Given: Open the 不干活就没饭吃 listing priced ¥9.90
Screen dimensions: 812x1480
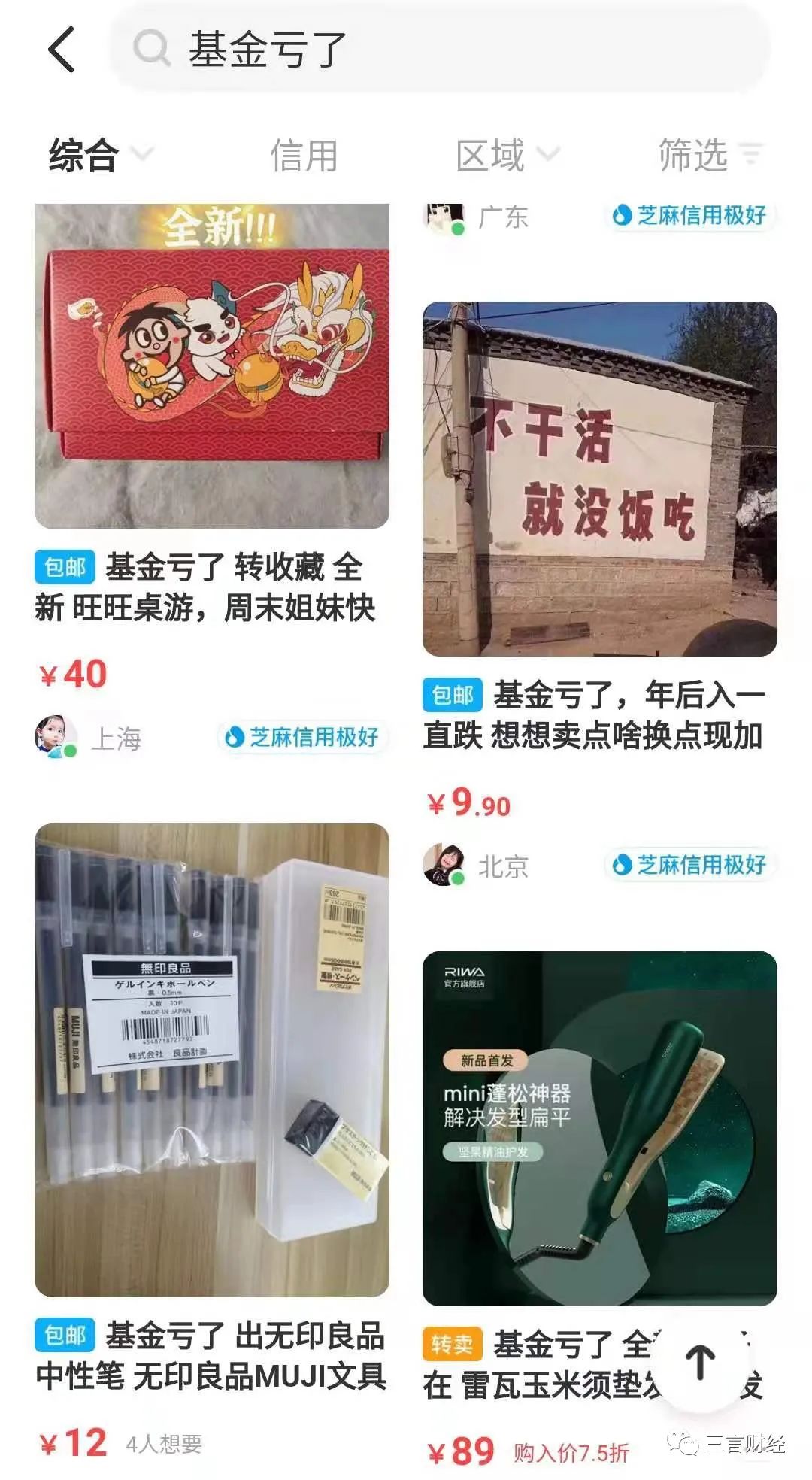Looking at the screenshot, I should 599,479.
